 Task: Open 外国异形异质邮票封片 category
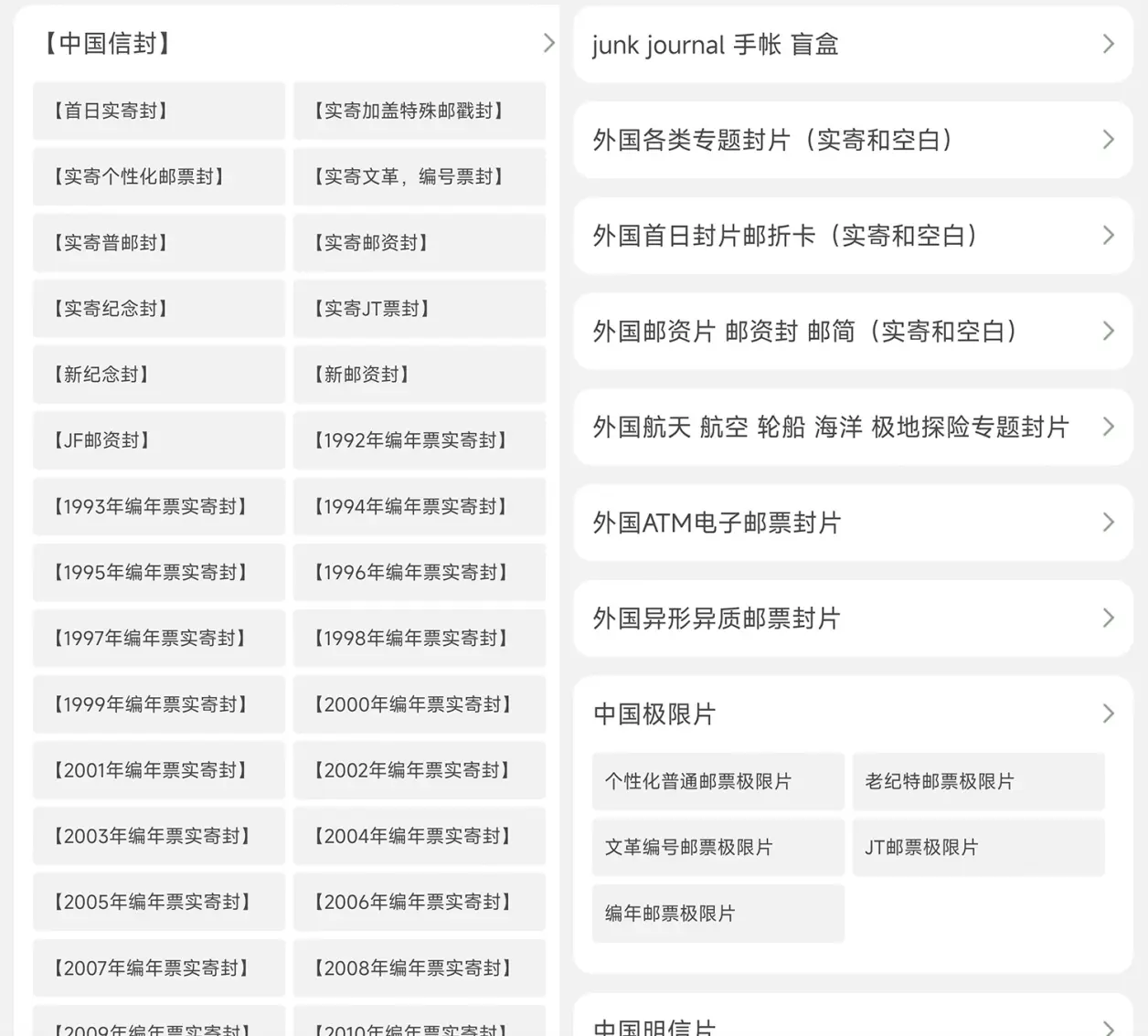click(852, 618)
